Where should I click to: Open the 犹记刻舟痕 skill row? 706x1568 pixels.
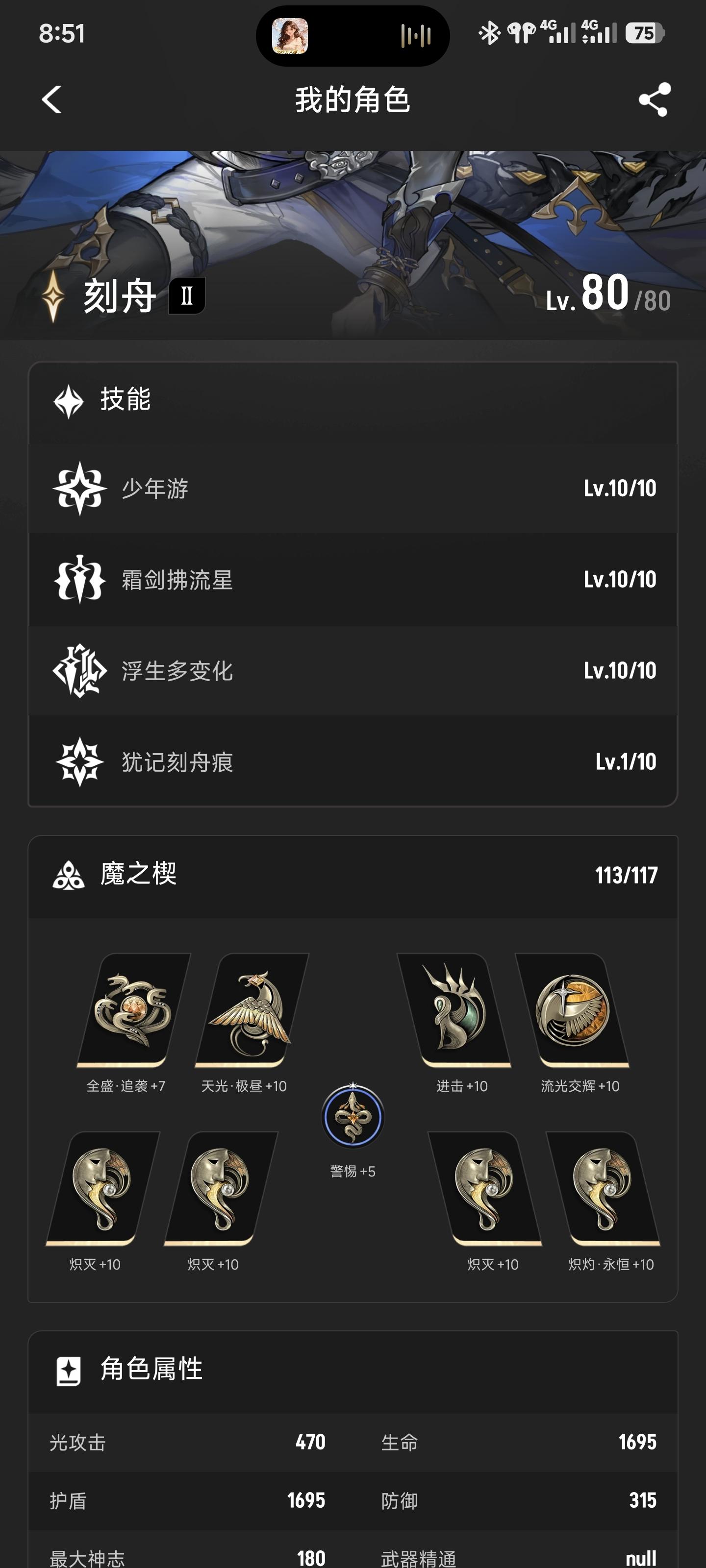coord(353,761)
